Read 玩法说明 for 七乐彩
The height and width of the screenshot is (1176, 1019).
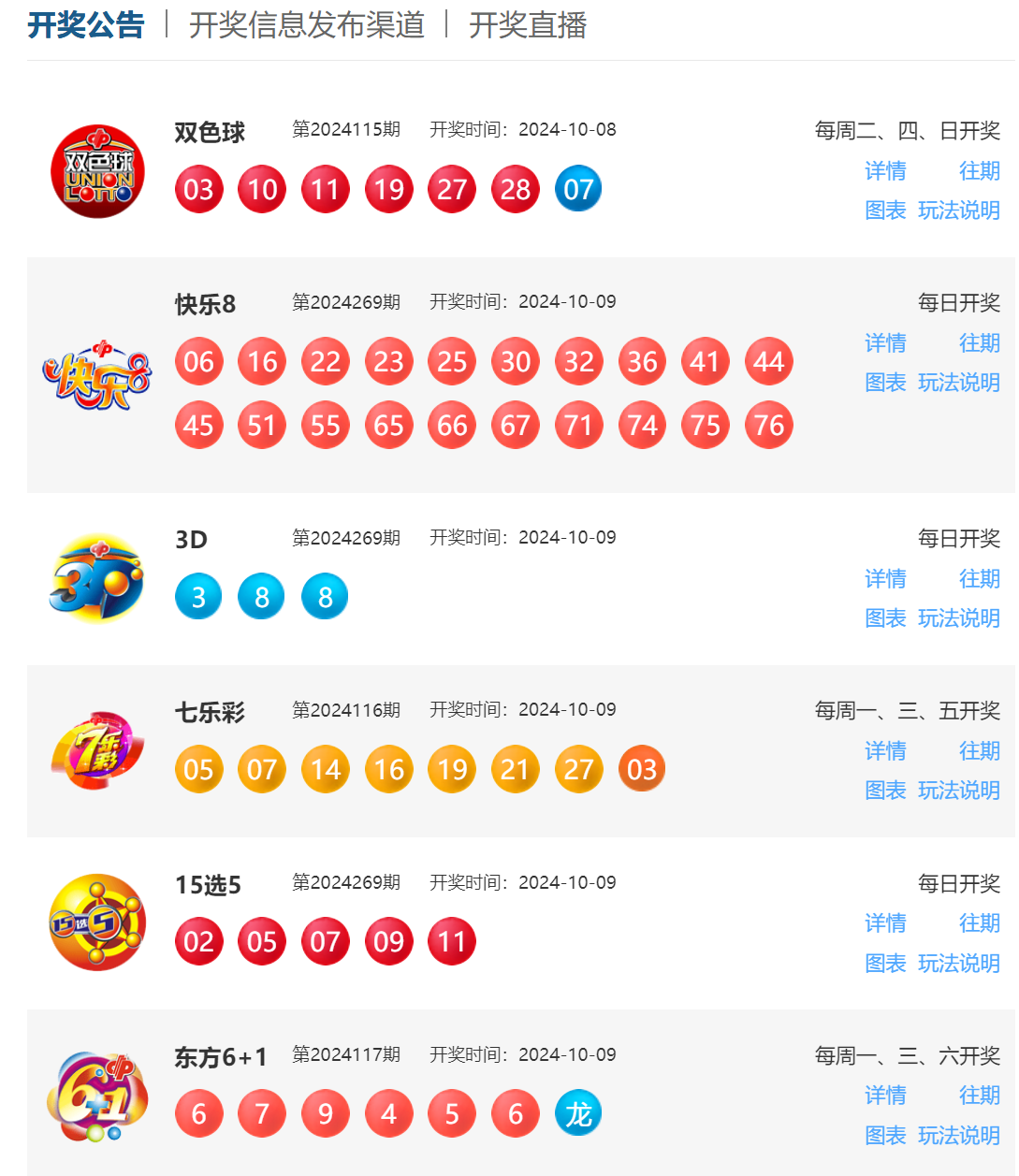tap(958, 791)
